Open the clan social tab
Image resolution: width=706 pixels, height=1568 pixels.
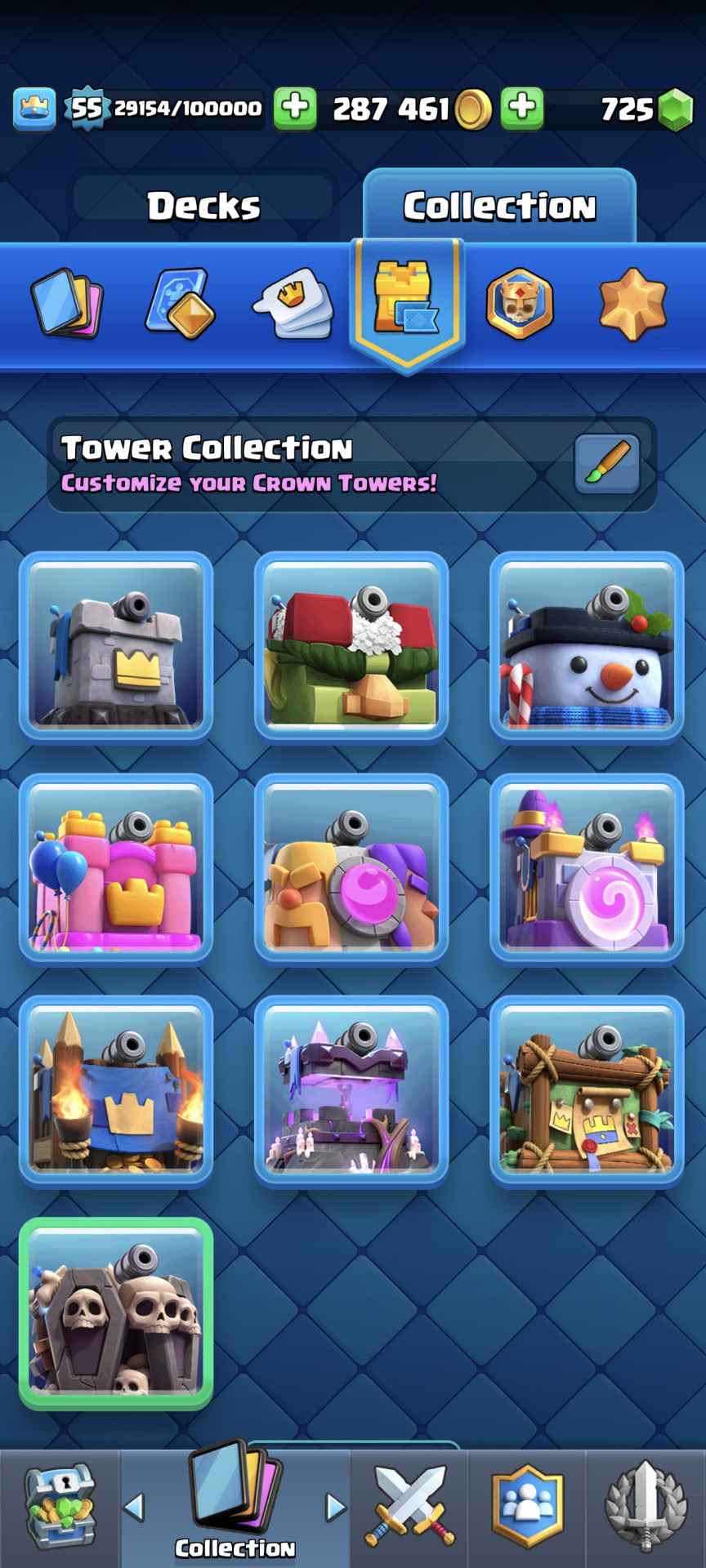coord(528,1508)
